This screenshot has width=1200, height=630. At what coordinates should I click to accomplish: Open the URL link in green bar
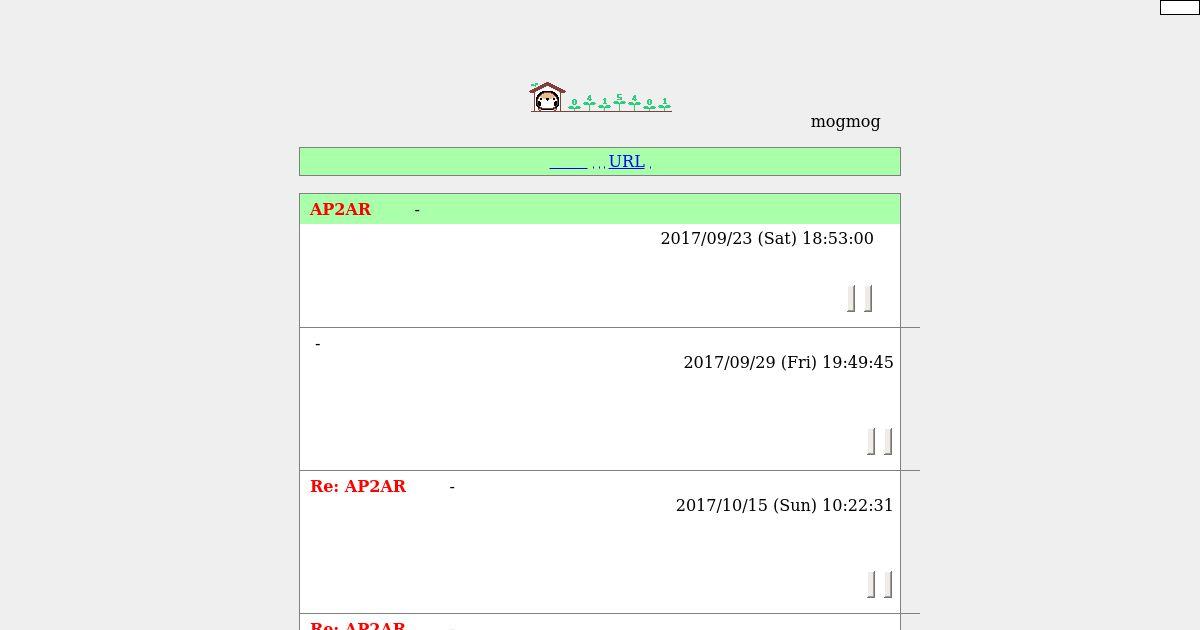(x=626, y=161)
